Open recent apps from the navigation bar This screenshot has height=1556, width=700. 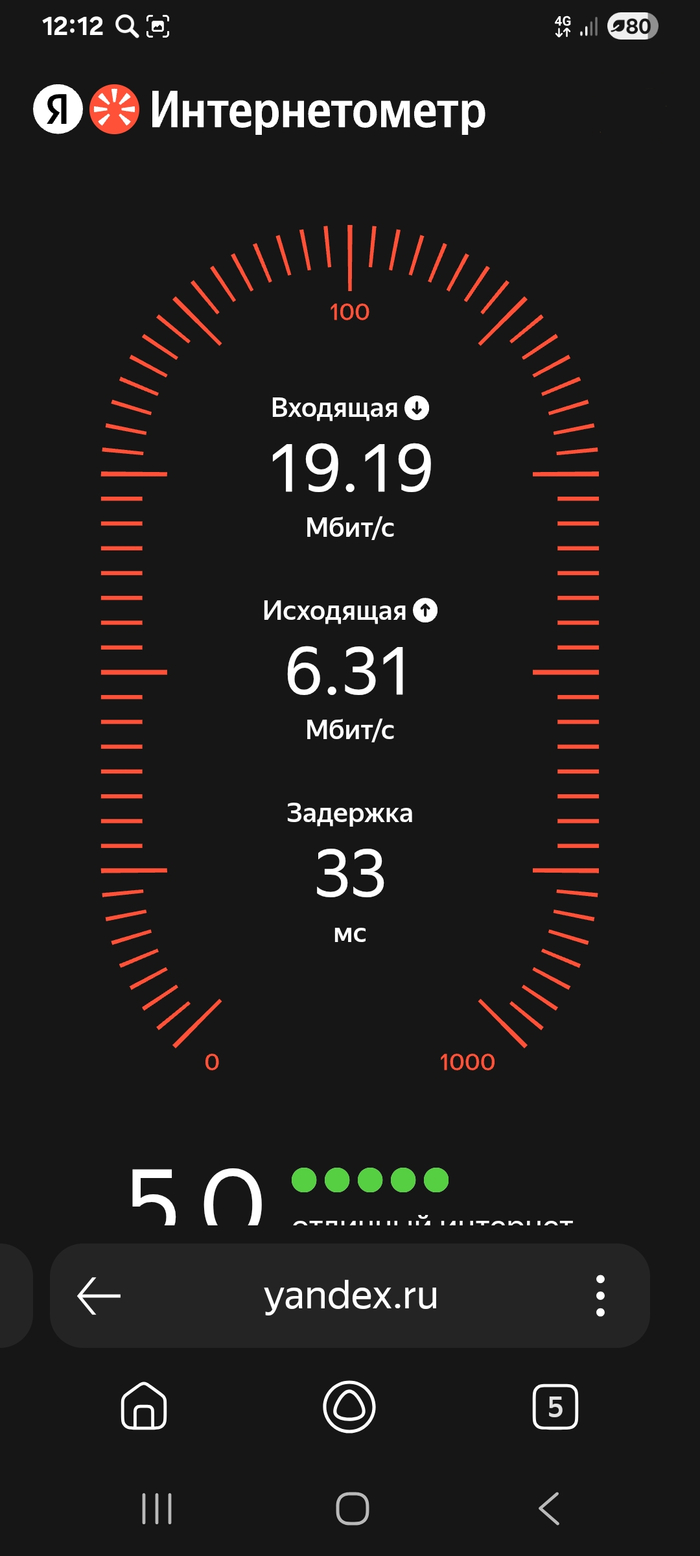click(157, 1508)
